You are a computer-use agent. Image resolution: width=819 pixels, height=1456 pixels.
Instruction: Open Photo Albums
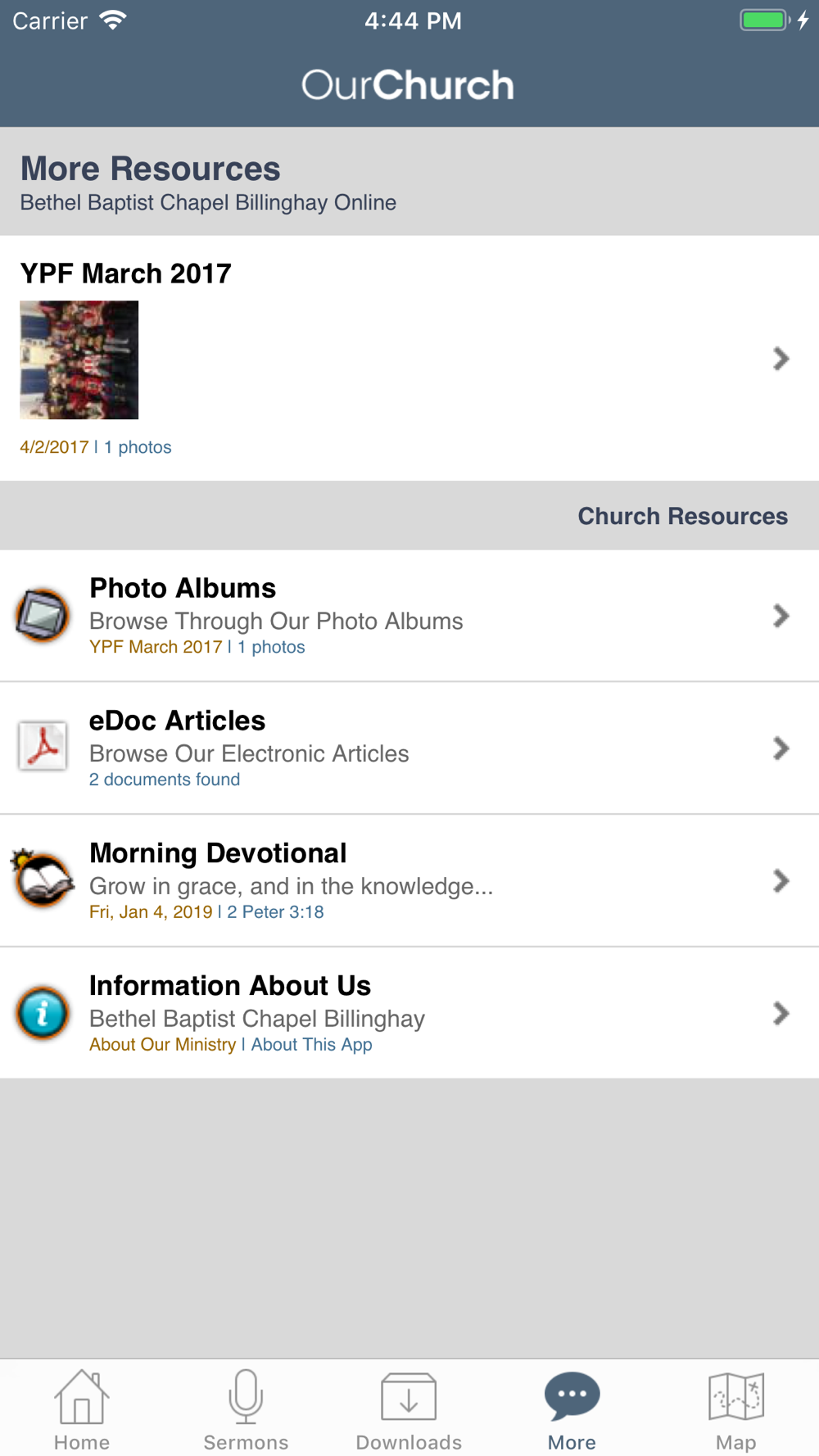click(409, 616)
